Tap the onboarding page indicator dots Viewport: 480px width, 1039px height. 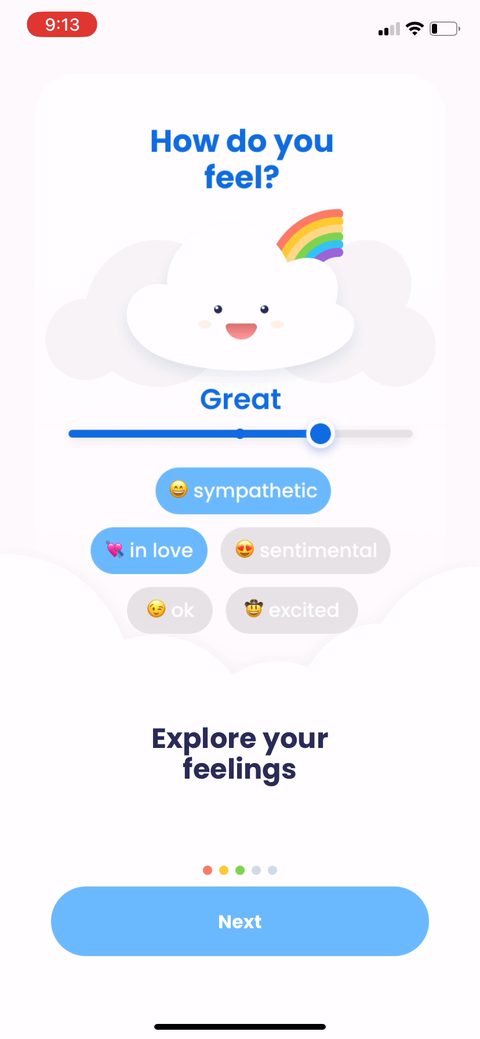coord(240,870)
